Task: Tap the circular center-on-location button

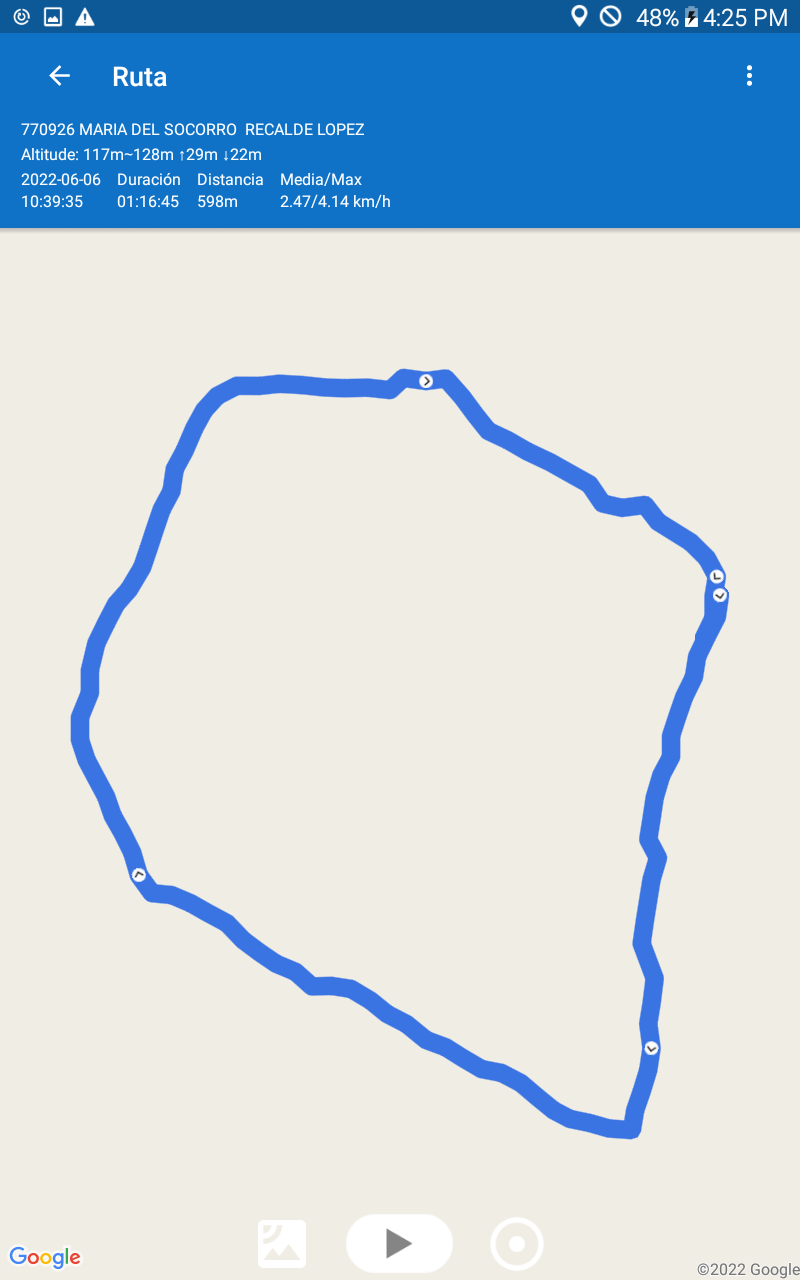Action: (x=517, y=1244)
